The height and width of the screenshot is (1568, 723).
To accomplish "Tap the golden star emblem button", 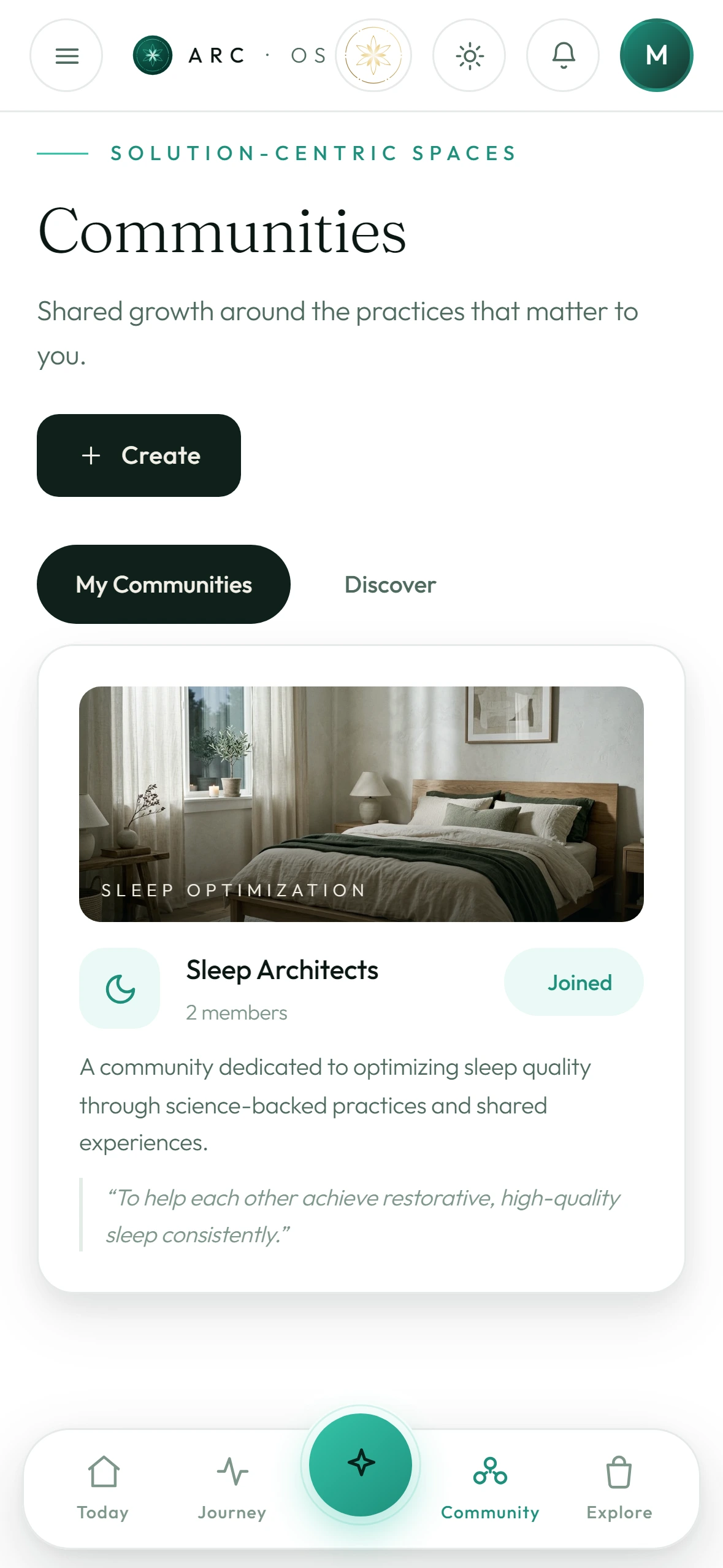I will point(373,56).
